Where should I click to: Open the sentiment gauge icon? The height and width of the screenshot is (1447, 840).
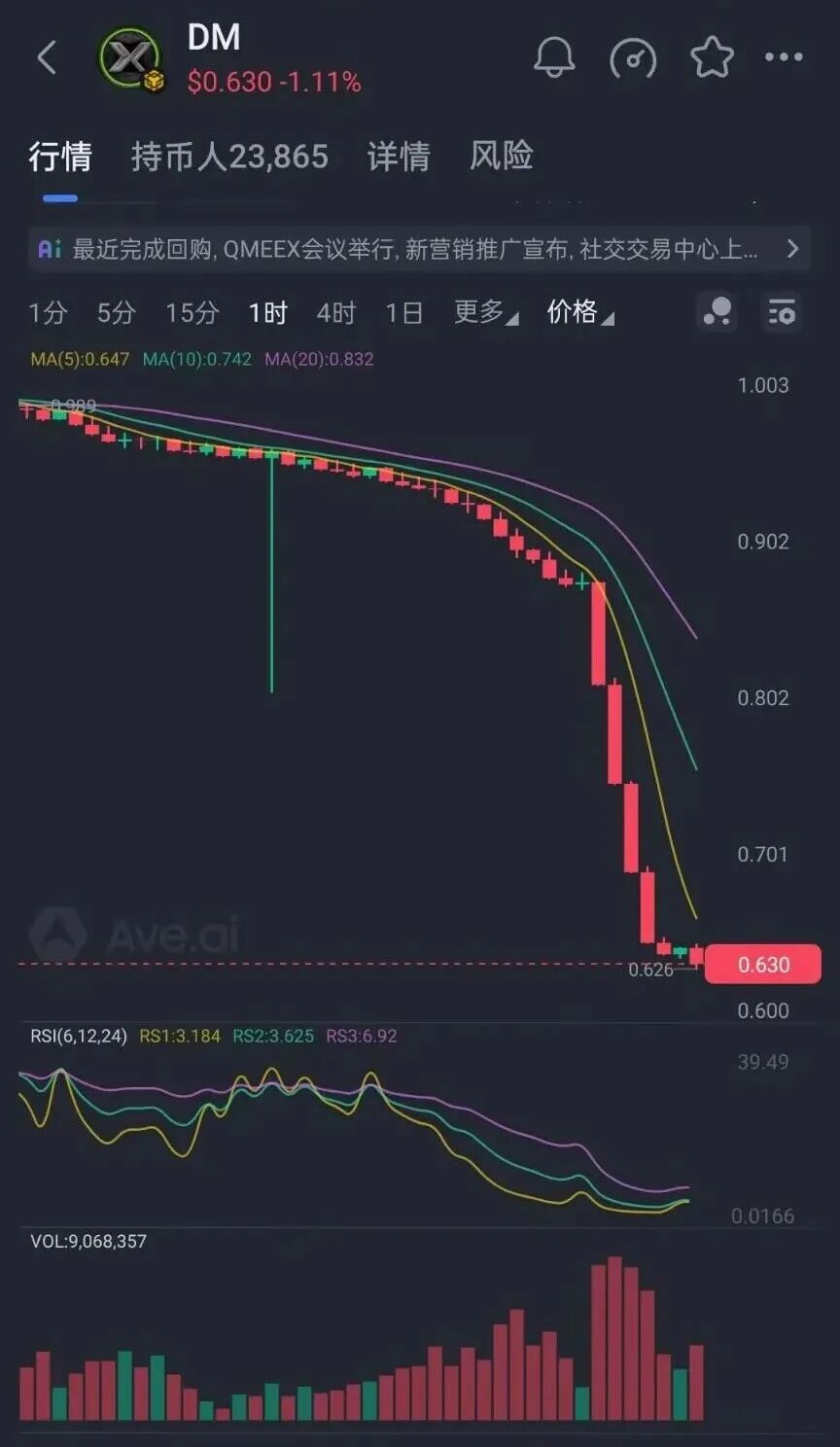point(634,58)
